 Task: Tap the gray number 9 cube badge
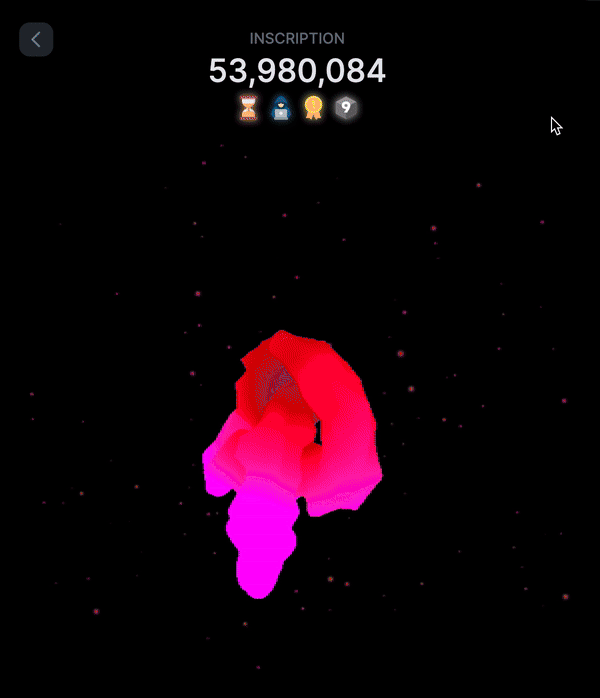(346, 108)
